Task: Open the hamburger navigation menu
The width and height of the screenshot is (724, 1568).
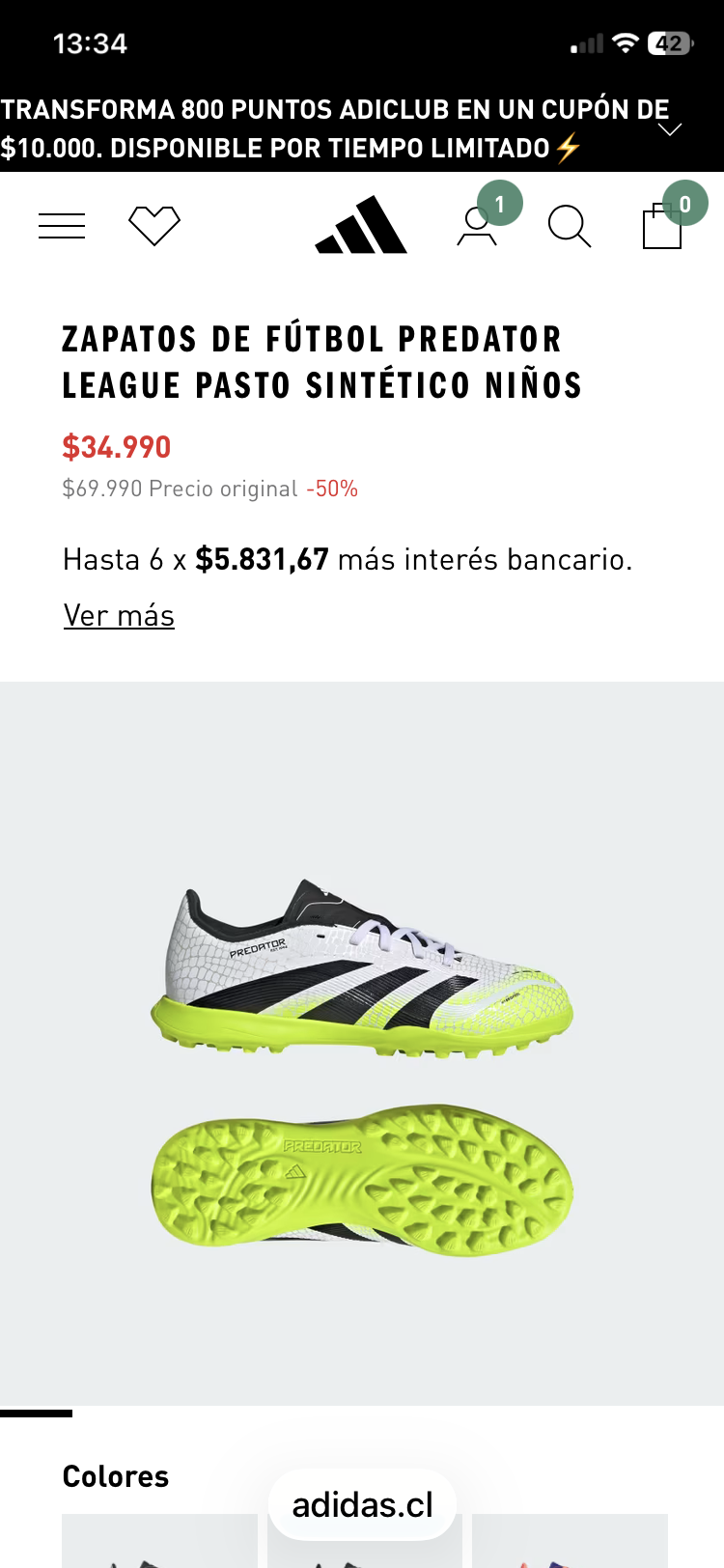Action: (61, 224)
